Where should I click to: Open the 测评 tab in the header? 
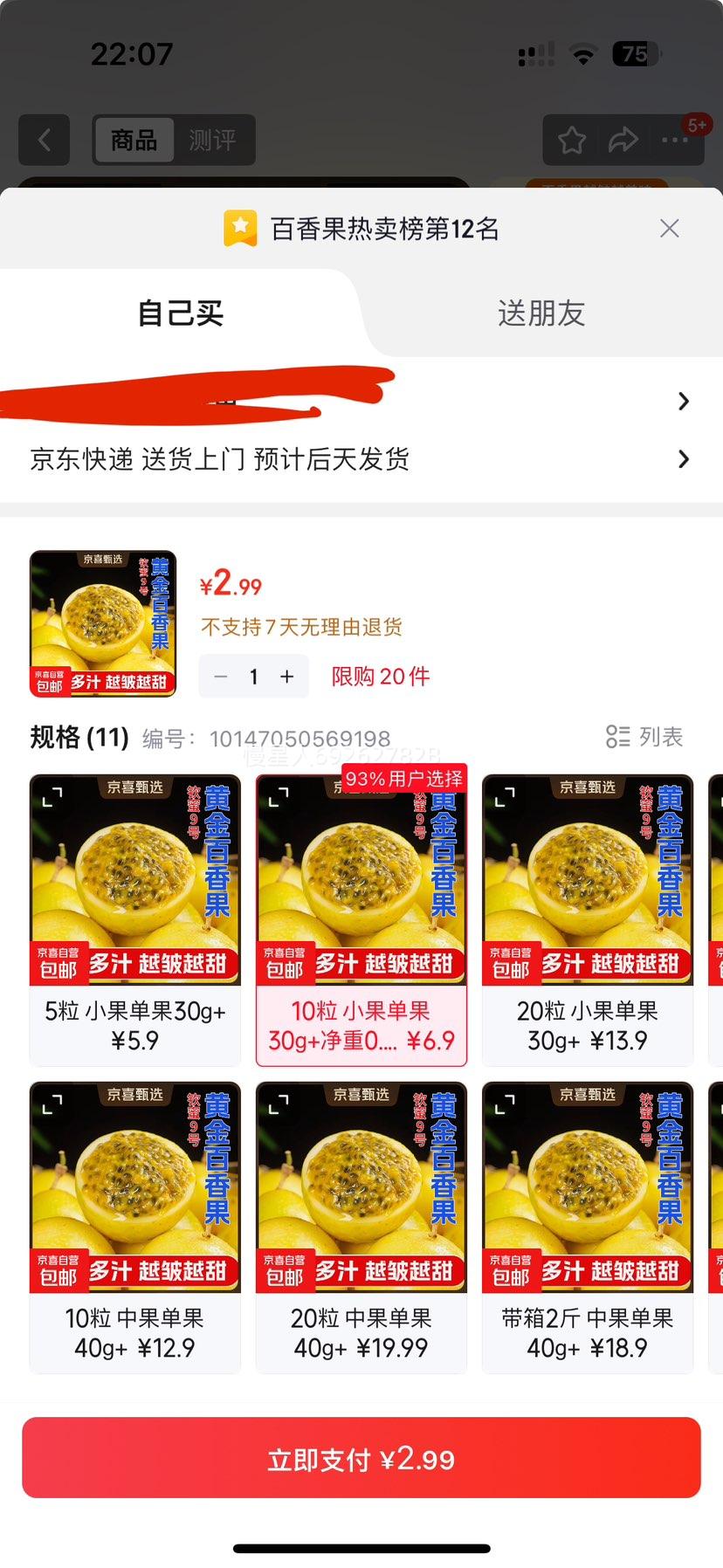[x=212, y=140]
